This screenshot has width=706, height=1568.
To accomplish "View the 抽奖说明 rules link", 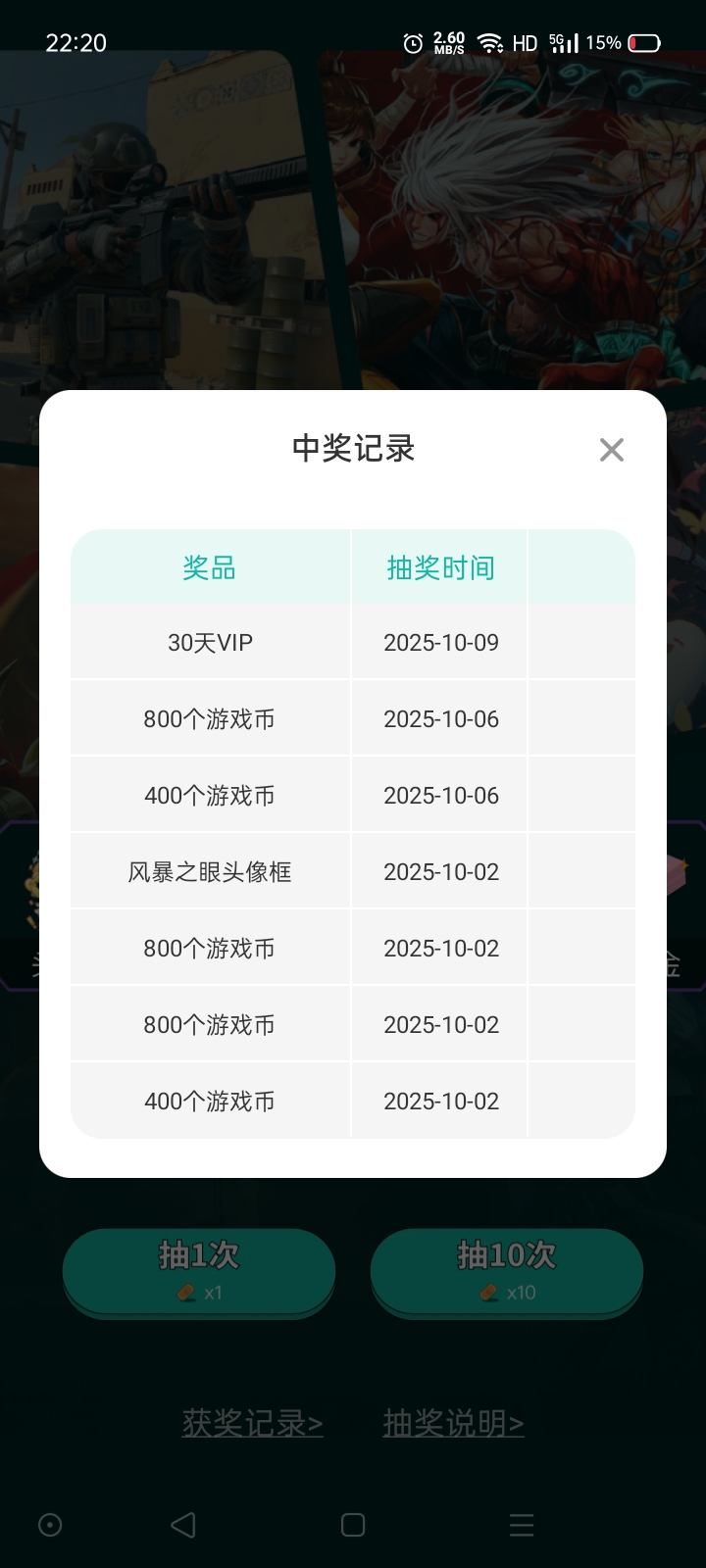I will click(x=453, y=1423).
